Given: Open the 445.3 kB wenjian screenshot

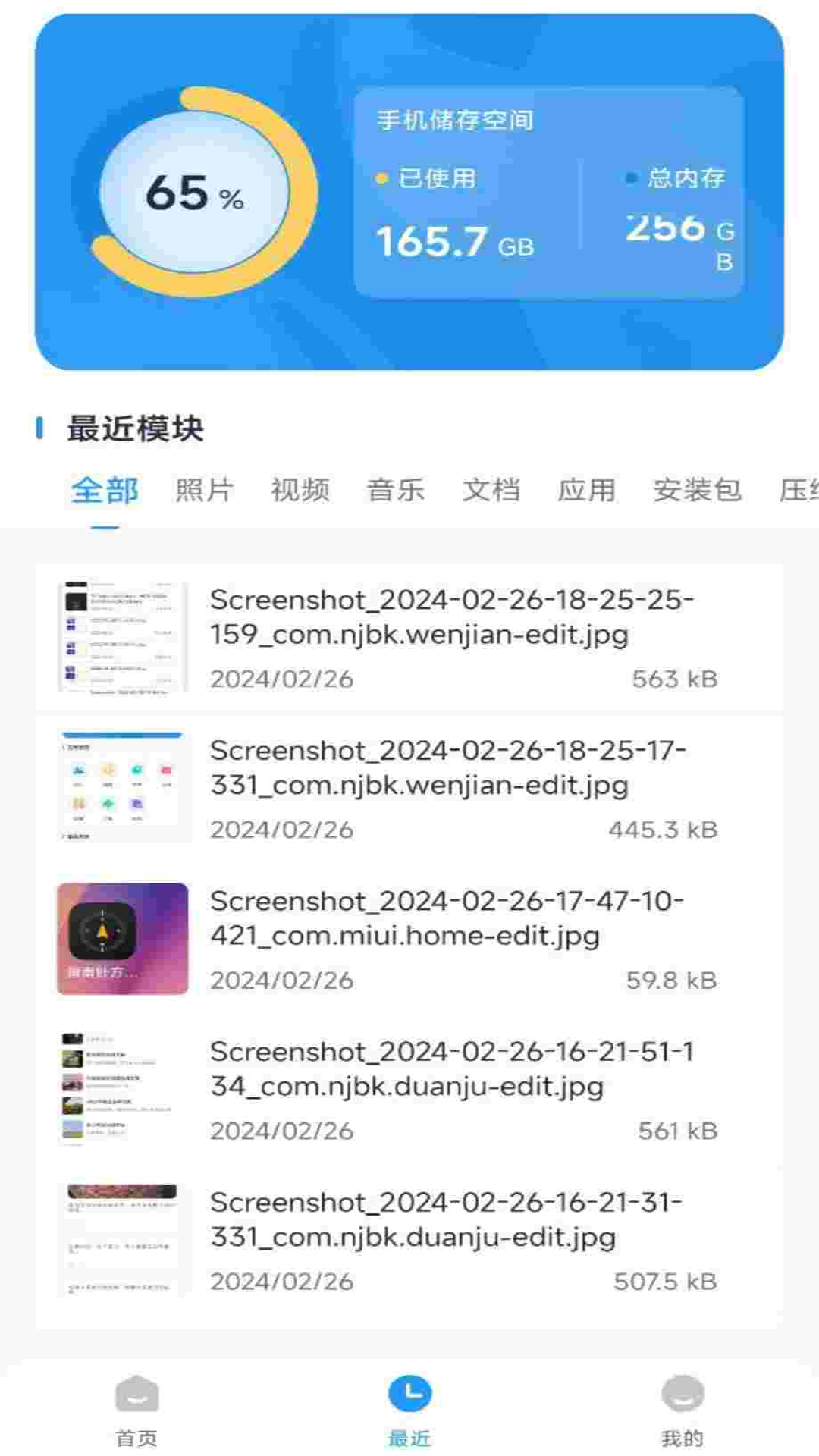Looking at the screenshot, I should (x=409, y=789).
